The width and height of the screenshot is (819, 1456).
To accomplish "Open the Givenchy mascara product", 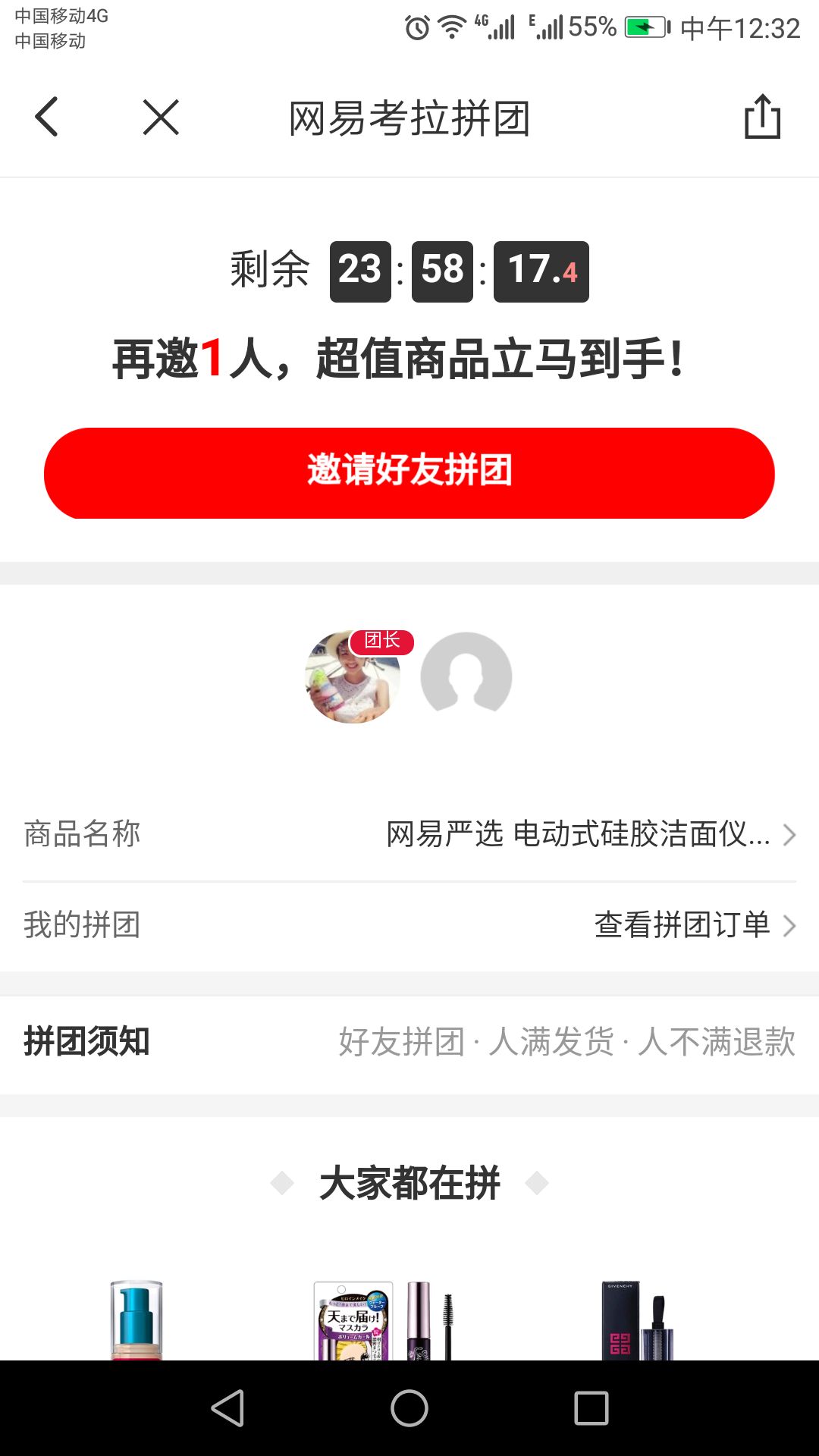I will [635, 1319].
